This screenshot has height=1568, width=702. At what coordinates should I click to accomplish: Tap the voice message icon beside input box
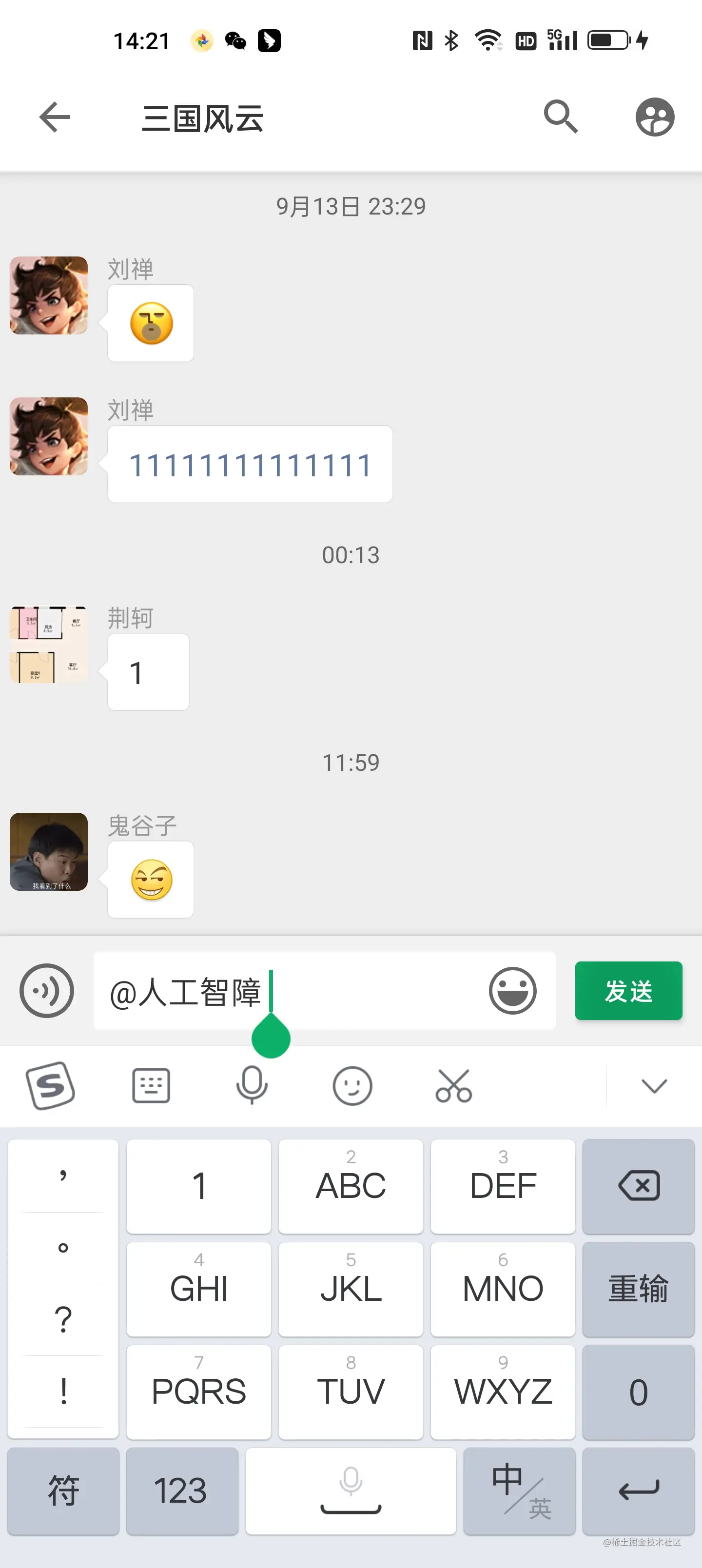click(46, 990)
